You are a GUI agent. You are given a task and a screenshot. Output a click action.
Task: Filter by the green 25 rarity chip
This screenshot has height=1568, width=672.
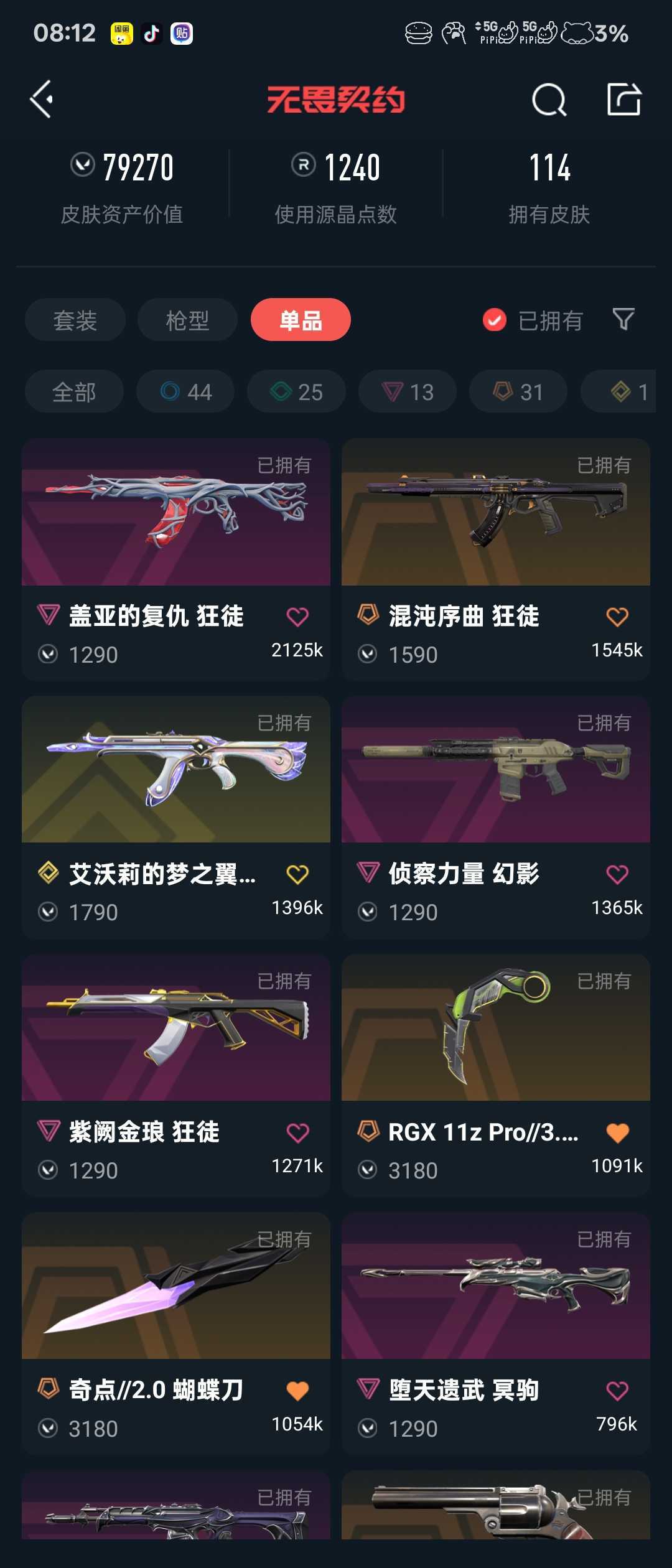296,391
